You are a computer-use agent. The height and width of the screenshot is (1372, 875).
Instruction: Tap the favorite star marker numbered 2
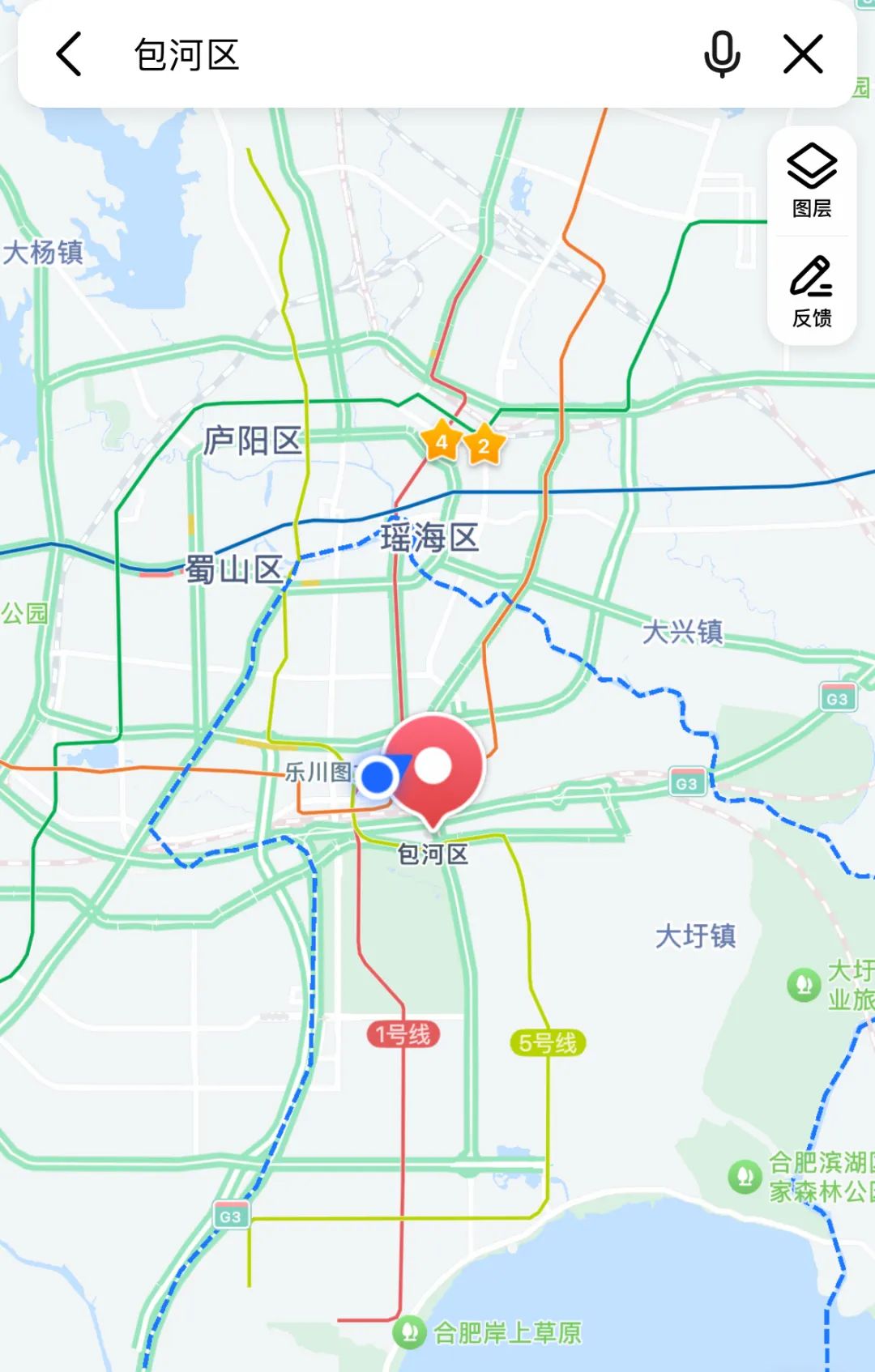pyautogui.click(x=484, y=445)
